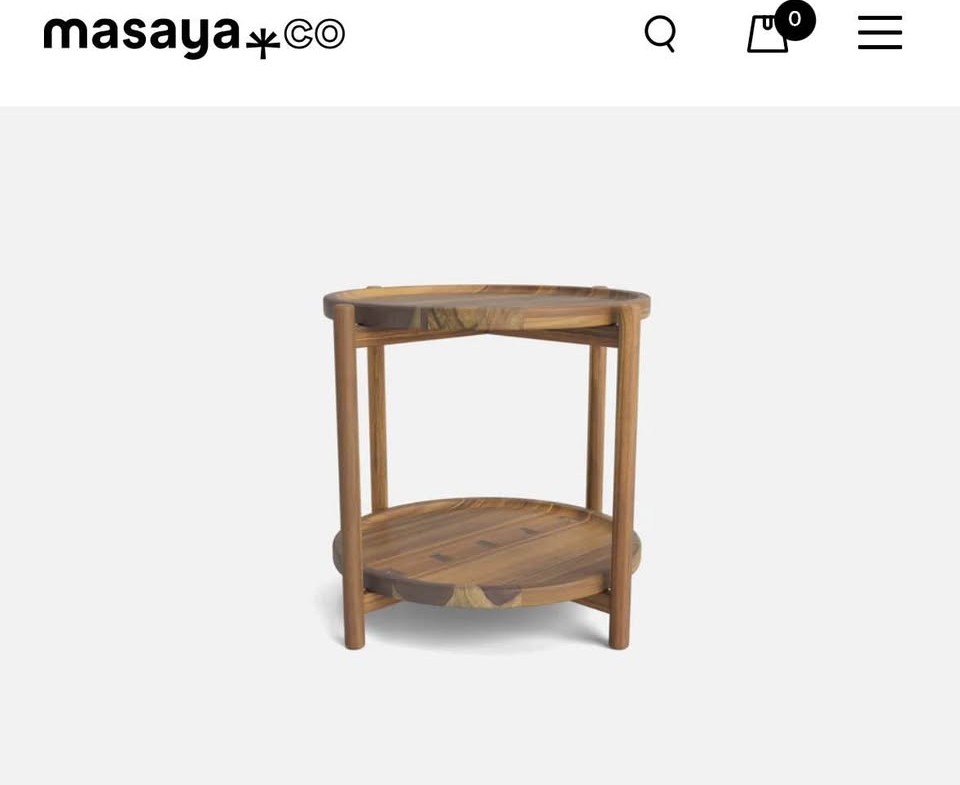
Task: Go to masaya & co homepage logo
Action: 194,36
